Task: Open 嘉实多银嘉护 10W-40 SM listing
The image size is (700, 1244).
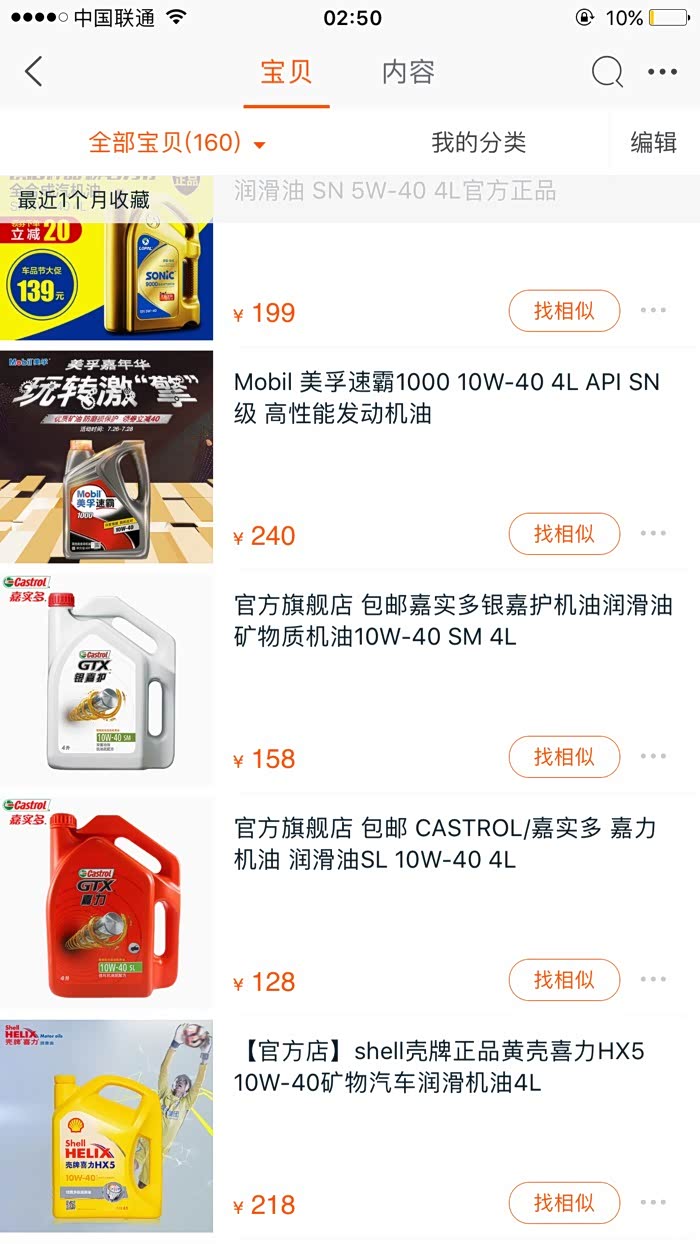Action: tap(452, 620)
